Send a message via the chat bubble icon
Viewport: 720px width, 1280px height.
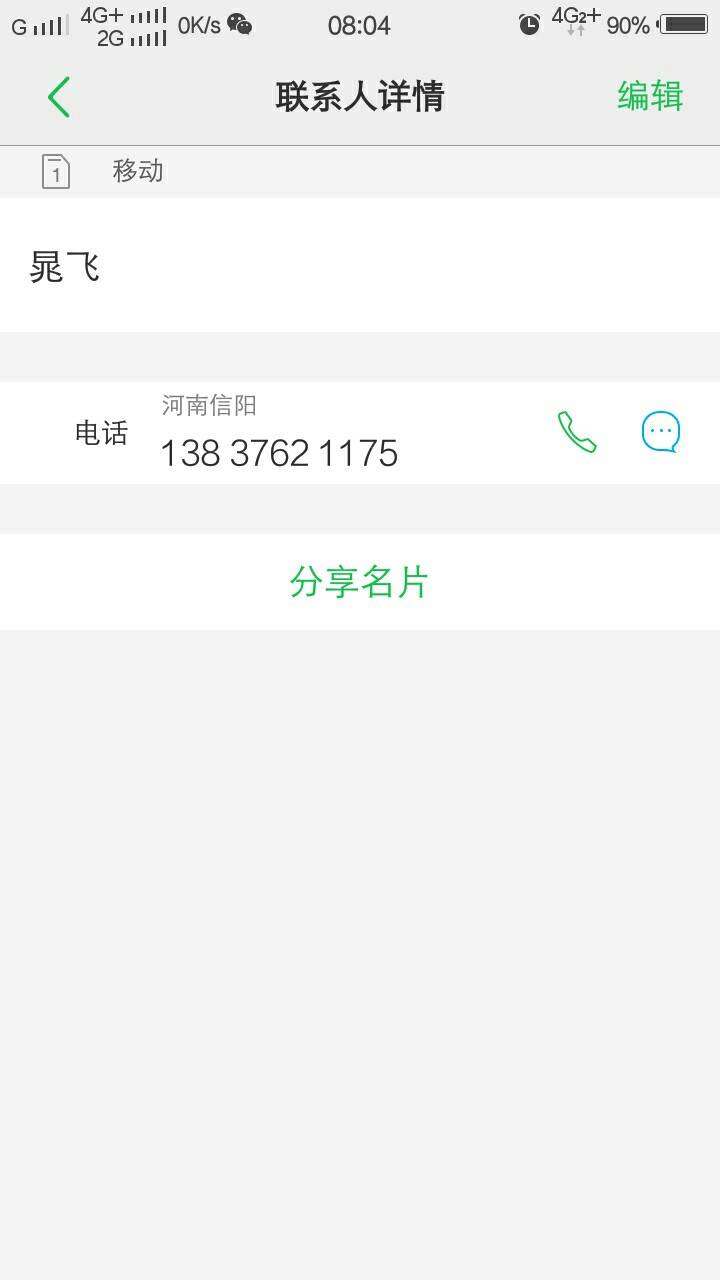click(660, 432)
